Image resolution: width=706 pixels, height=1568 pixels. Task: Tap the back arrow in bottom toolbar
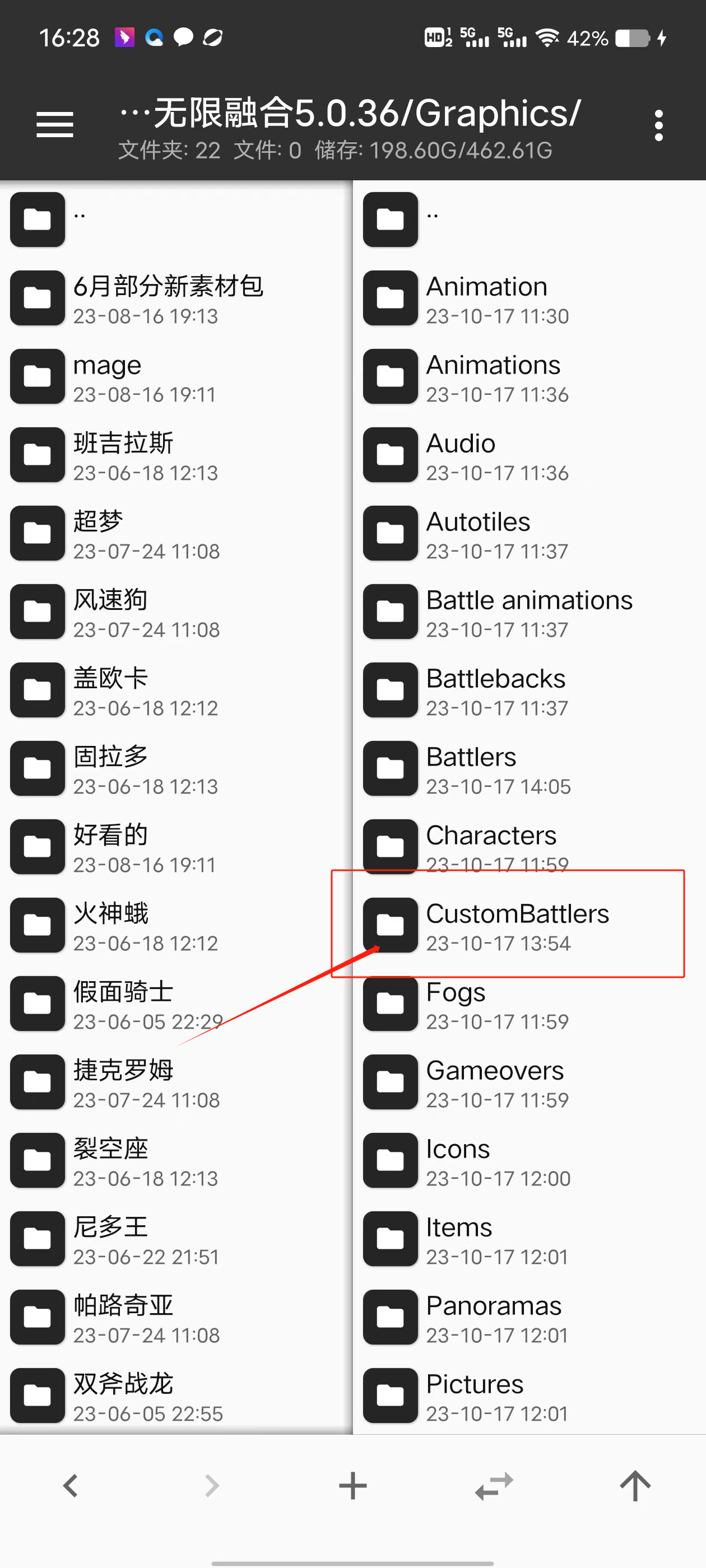tap(71, 1485)
